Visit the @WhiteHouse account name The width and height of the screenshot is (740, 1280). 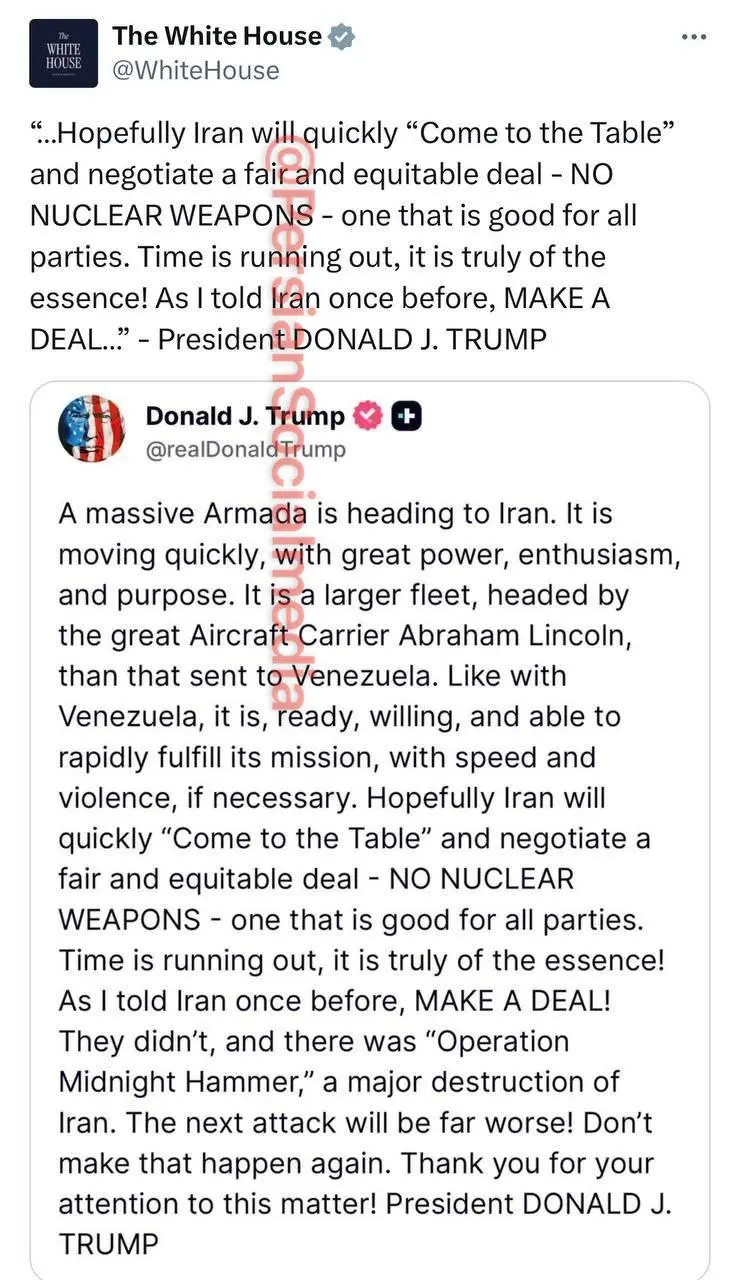click(x=196, y=70)
